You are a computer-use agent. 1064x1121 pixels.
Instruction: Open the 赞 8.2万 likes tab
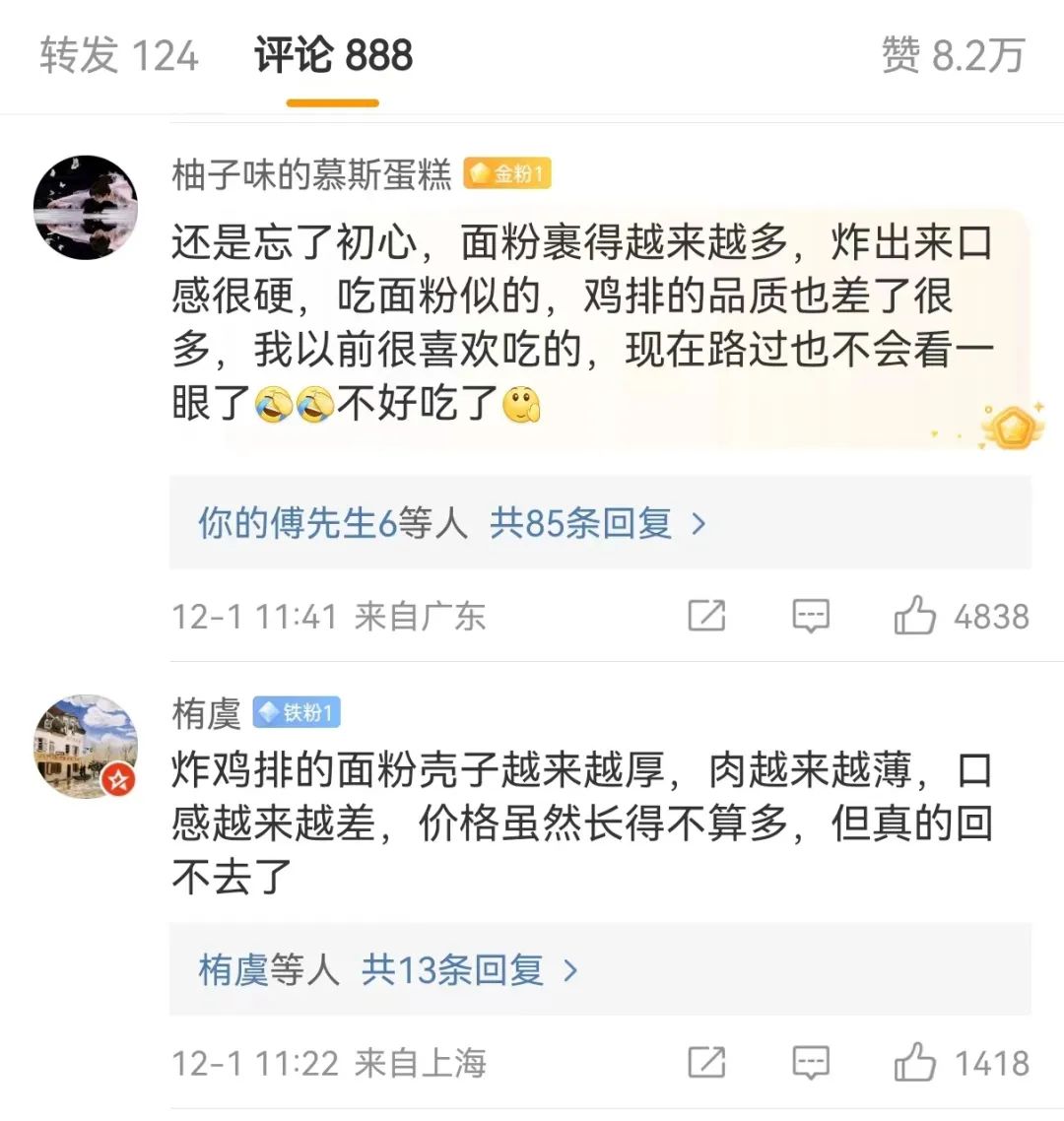click(x=953, y=56)
